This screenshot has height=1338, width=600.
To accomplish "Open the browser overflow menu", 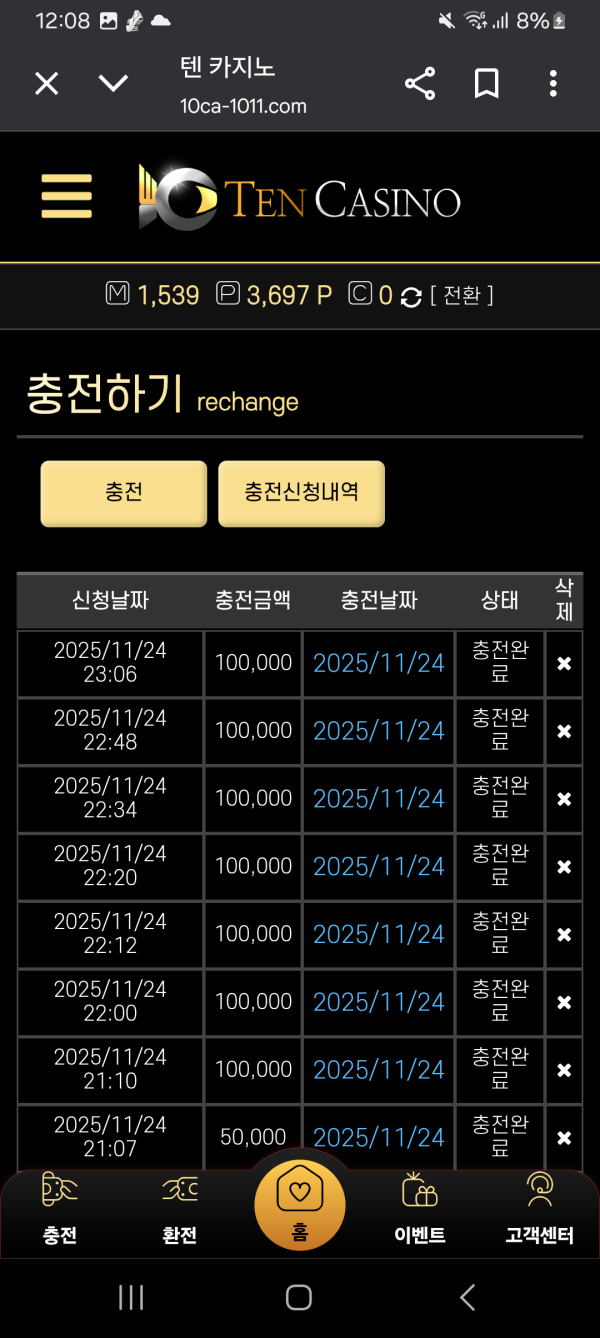I will pos(553,84).
